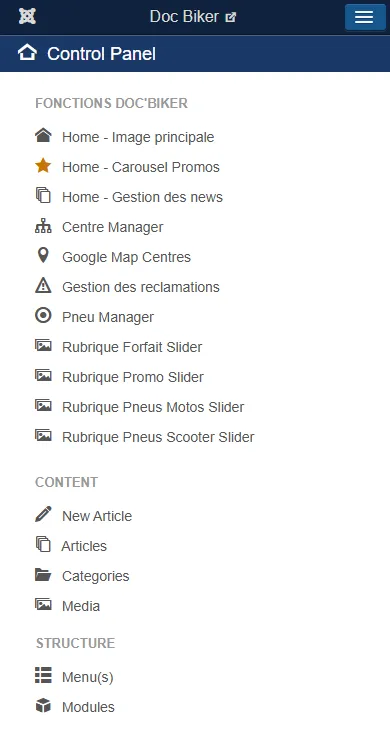Open the hamburger menu button
Screen dimensions: 390x739
[x=365, y=17]
